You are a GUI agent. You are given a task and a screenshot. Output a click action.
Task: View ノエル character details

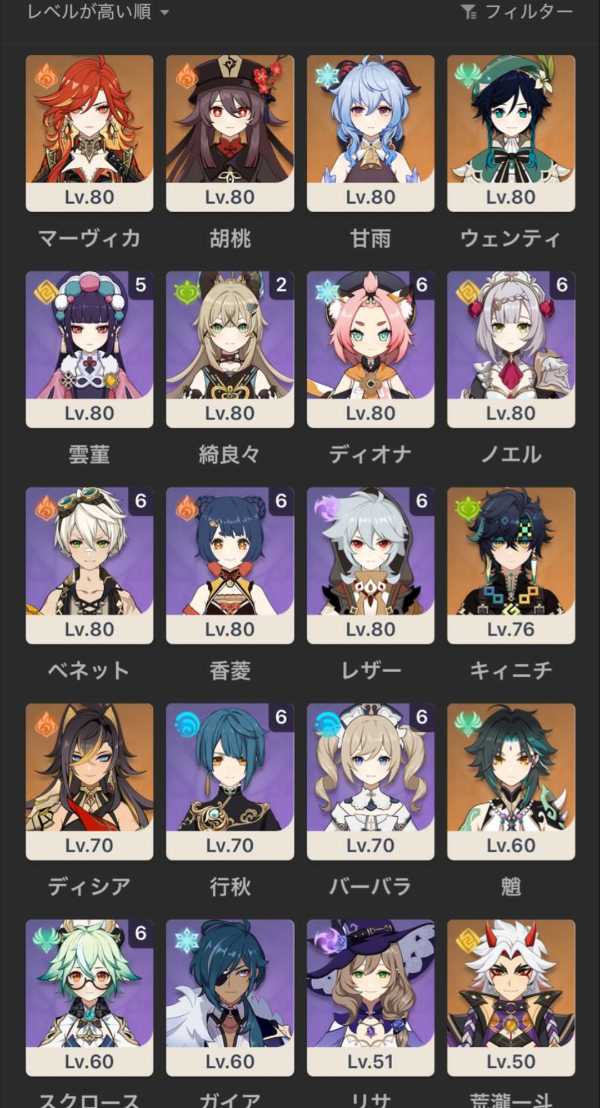[511, 349]
